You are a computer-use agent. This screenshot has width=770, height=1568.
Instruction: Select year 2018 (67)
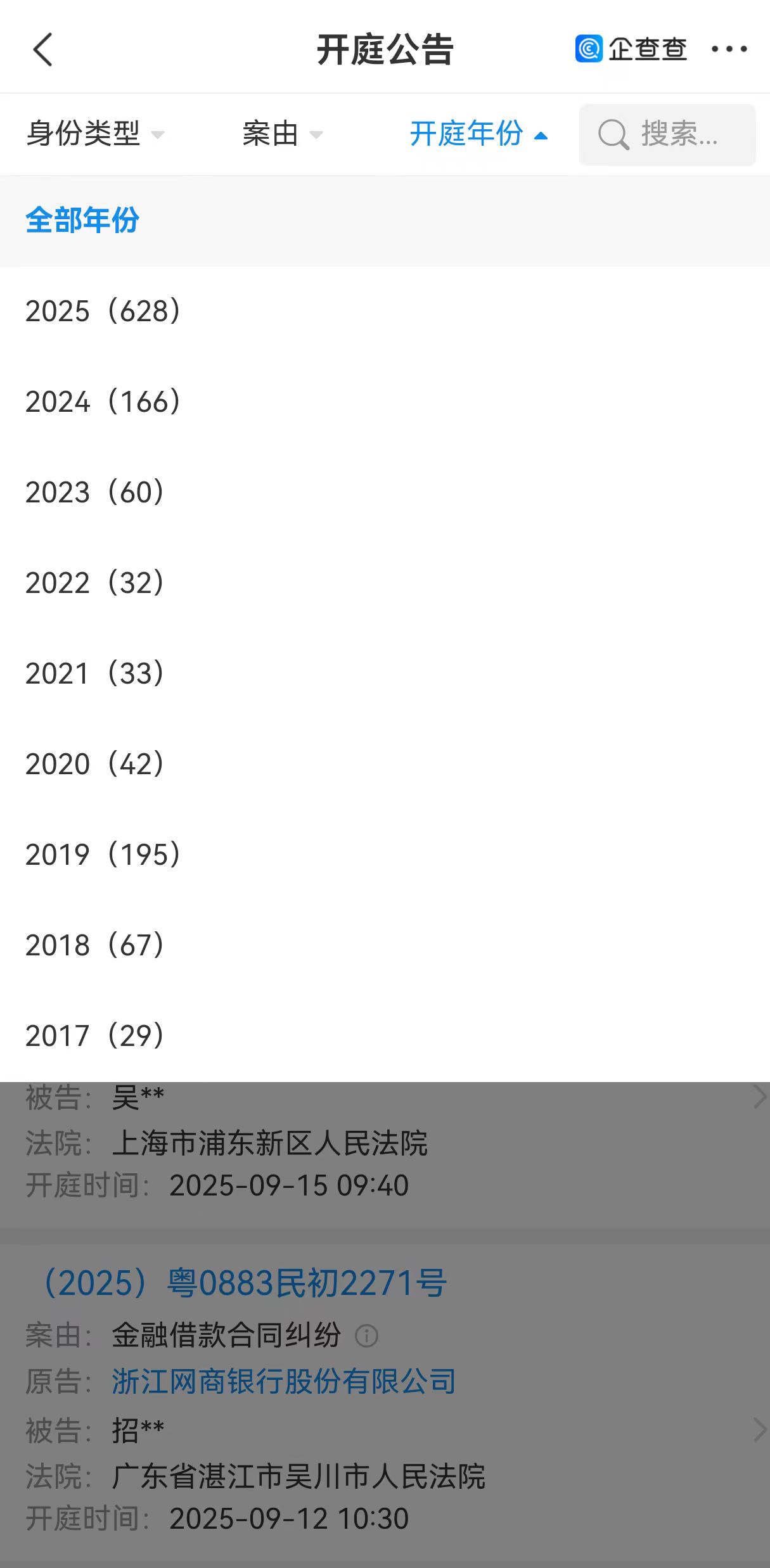pyautogui.click(x=385, y=945)
